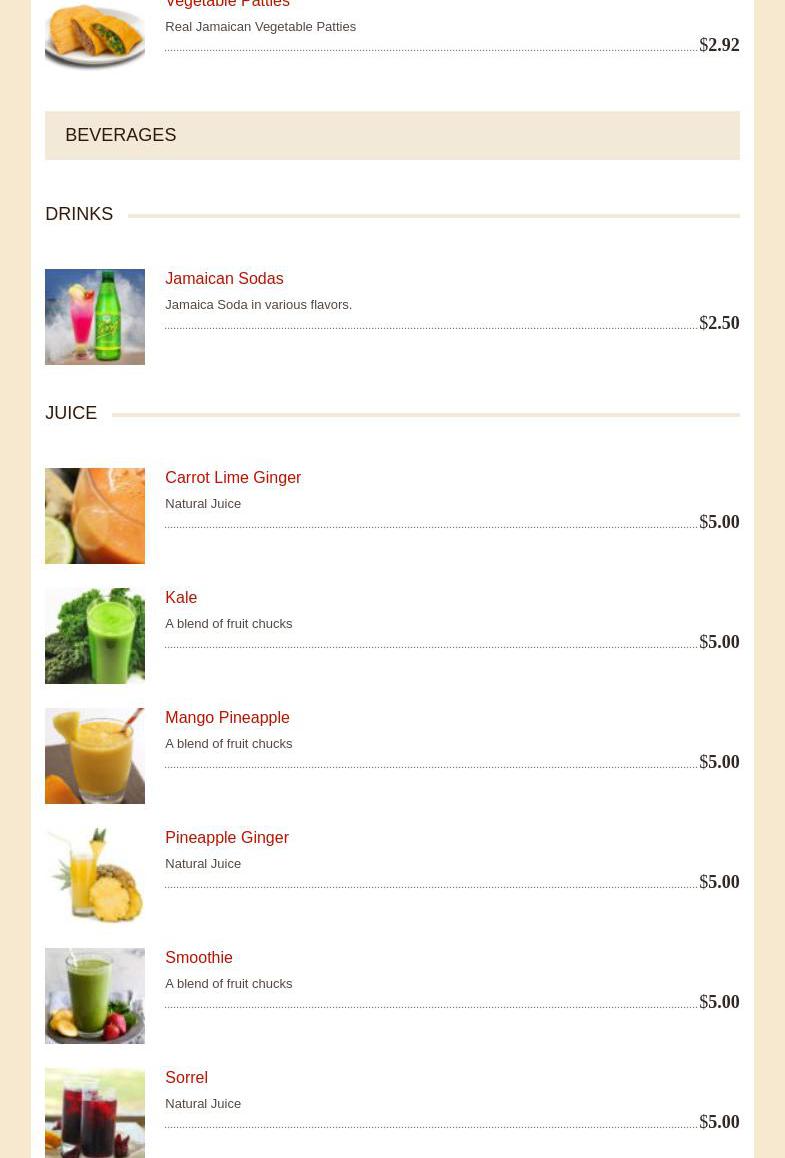The height and width of the screenshot is (1158, 785).
Task: Open the Jamaican Sodas item
Action: 224,279
